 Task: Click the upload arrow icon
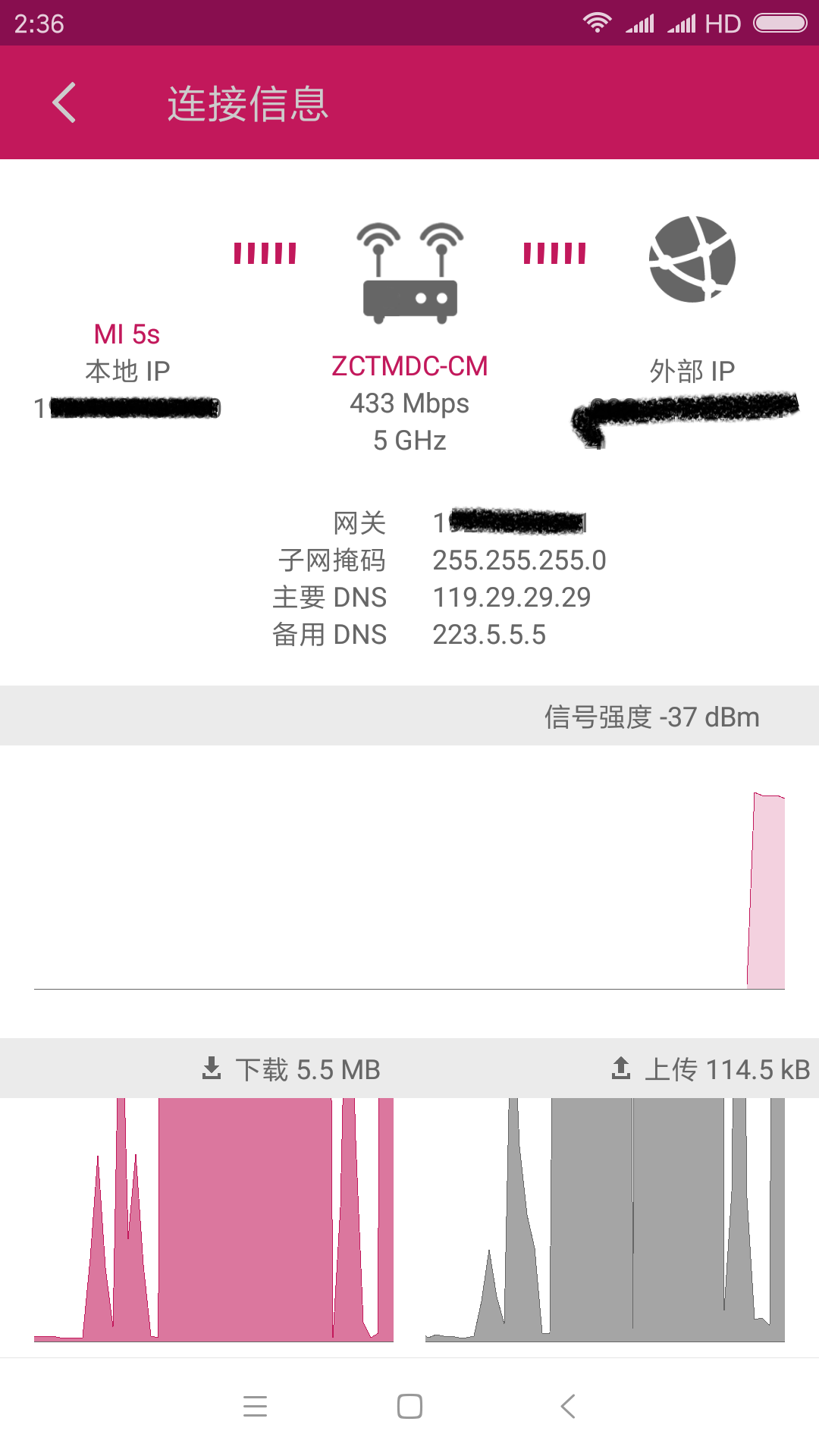pyautogui.click(x=620, y=1069)
